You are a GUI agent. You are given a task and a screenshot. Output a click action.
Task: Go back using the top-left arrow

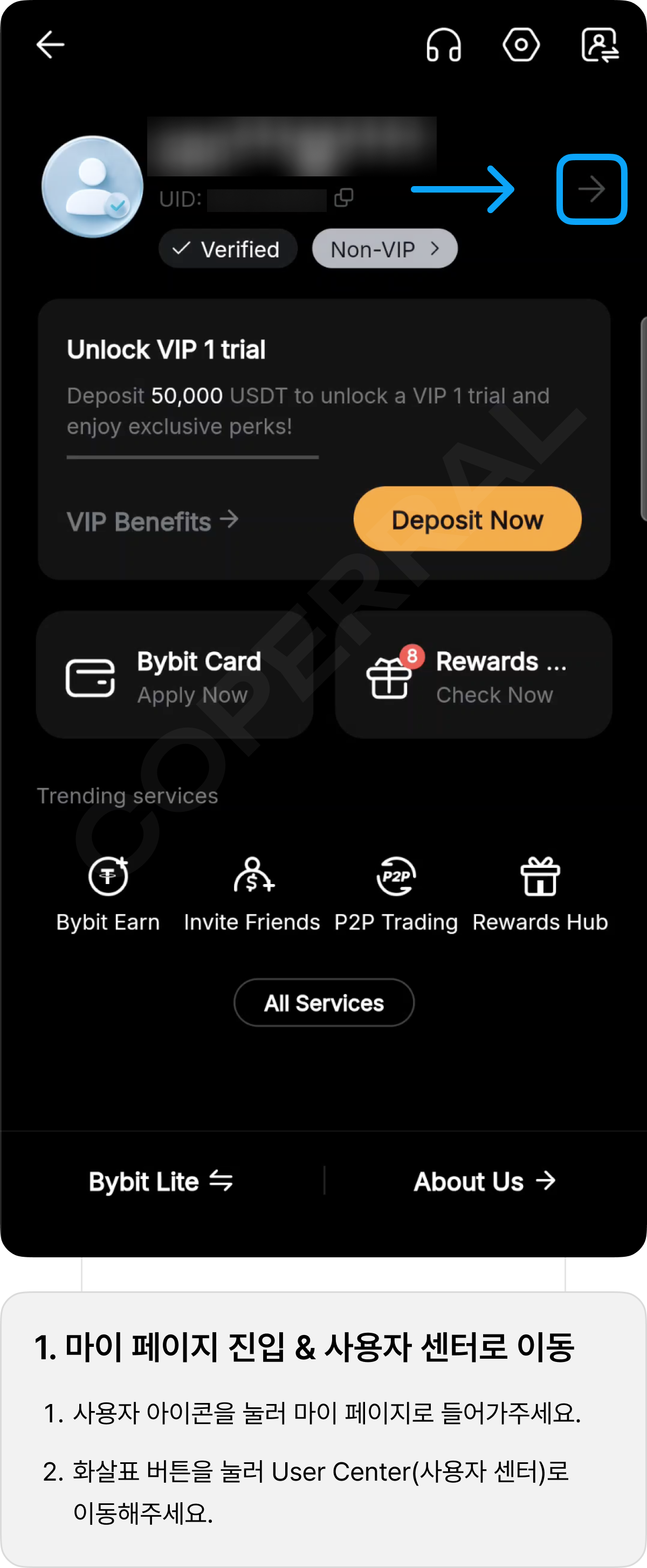point(50,45)
